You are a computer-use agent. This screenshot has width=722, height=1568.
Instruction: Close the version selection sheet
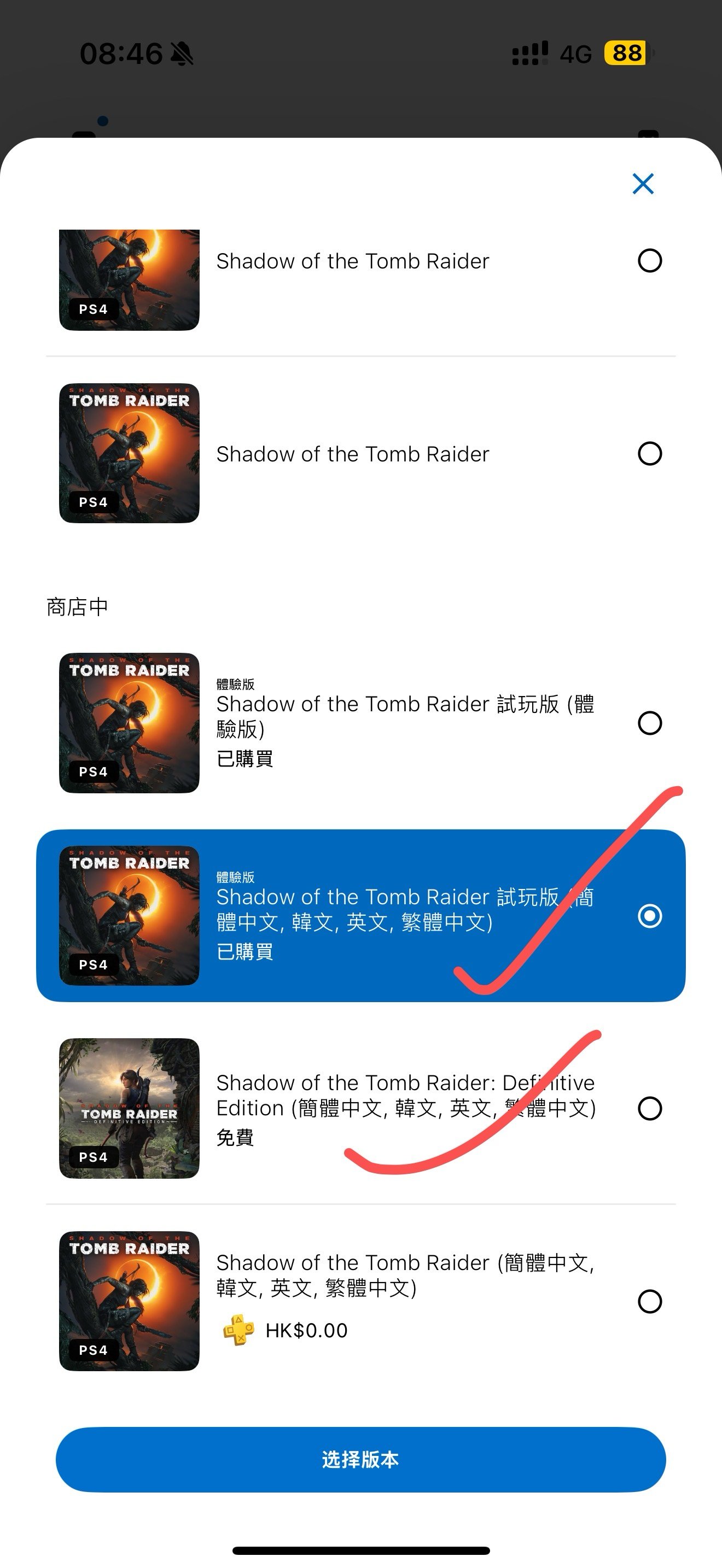coord(643,183)
